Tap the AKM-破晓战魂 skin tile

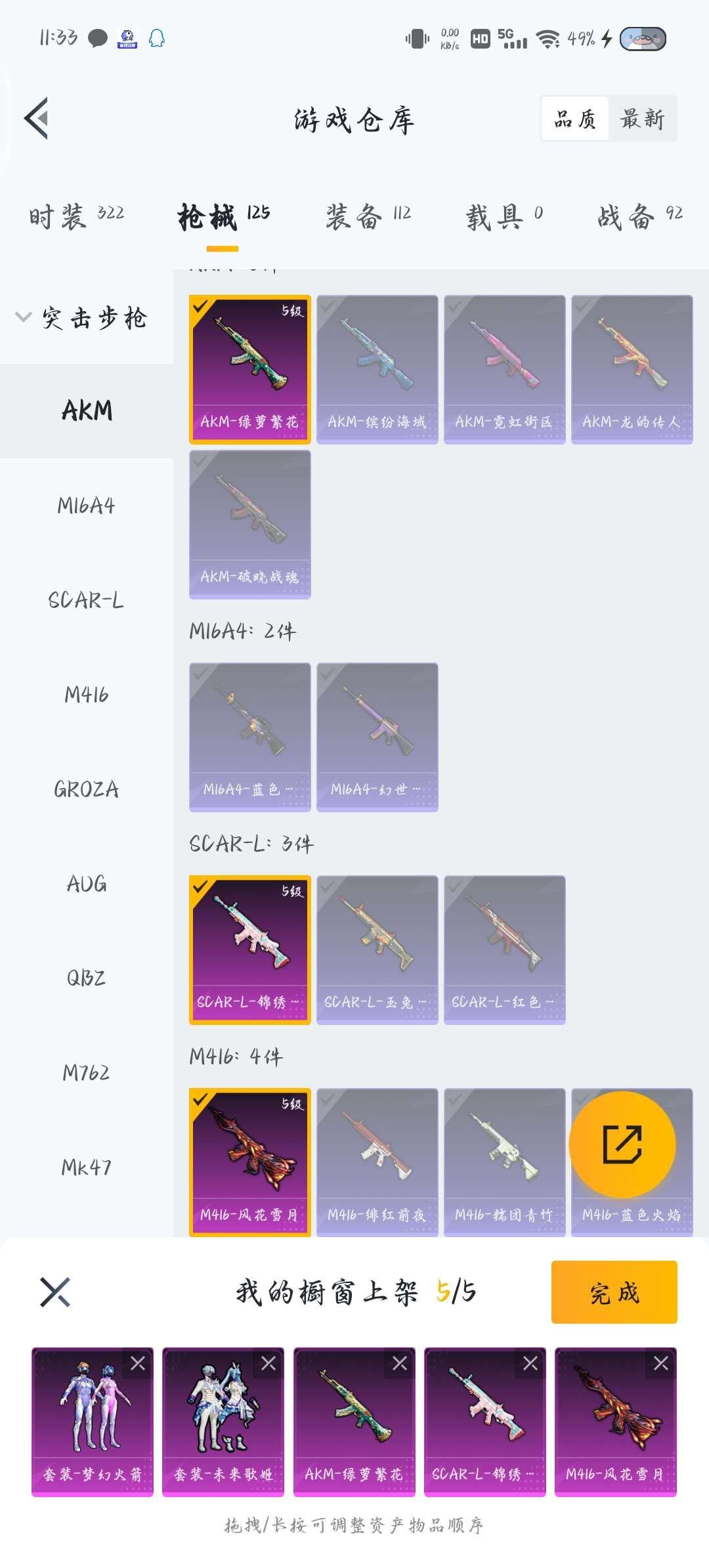point(249,524)
